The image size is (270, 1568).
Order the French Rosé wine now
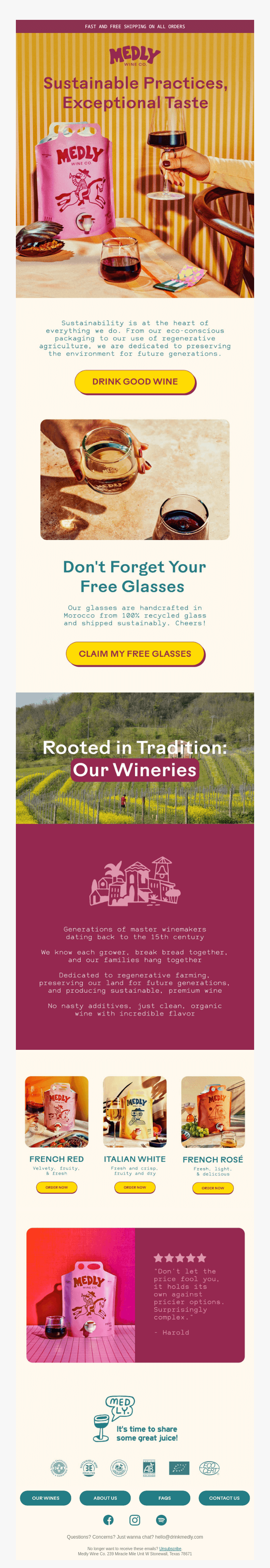pos(213,1188)
